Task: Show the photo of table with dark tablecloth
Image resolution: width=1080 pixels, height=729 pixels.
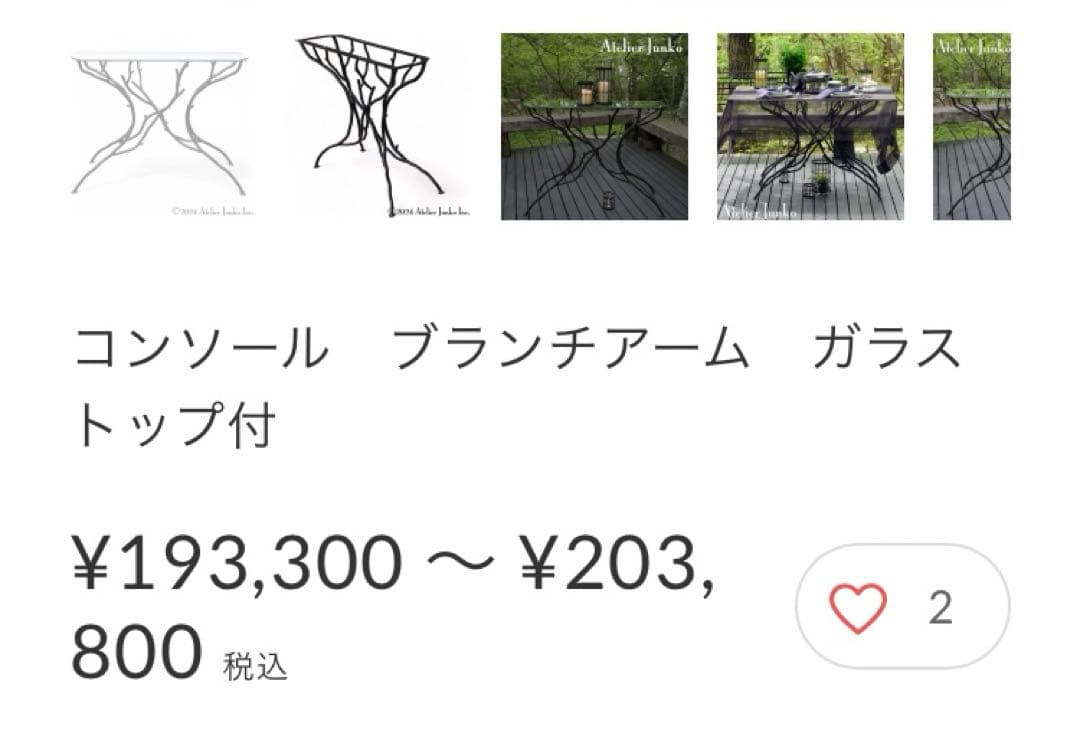Action: point(810,127)
